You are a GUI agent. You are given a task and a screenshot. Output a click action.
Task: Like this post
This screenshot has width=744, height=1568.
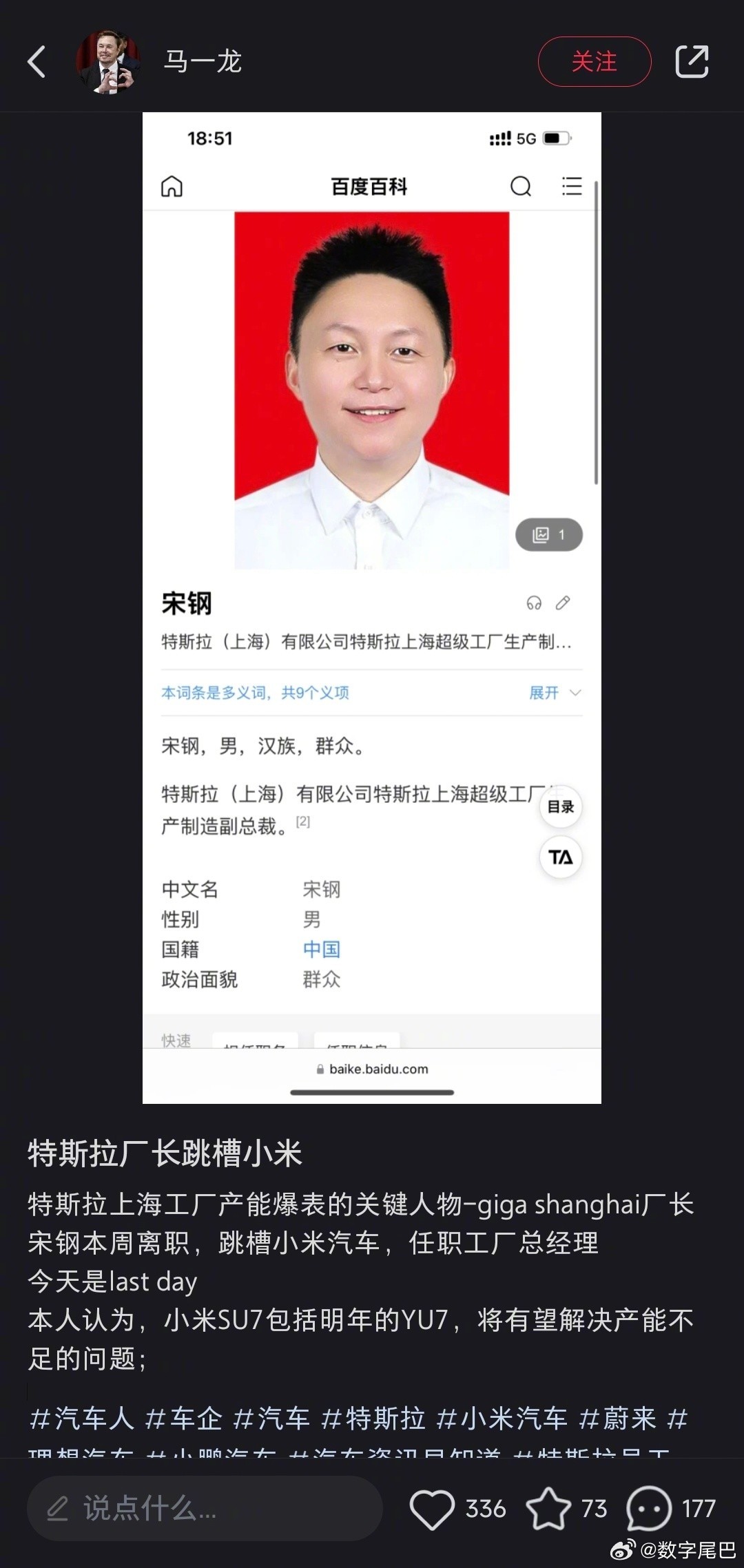[x=433, y=1508]
